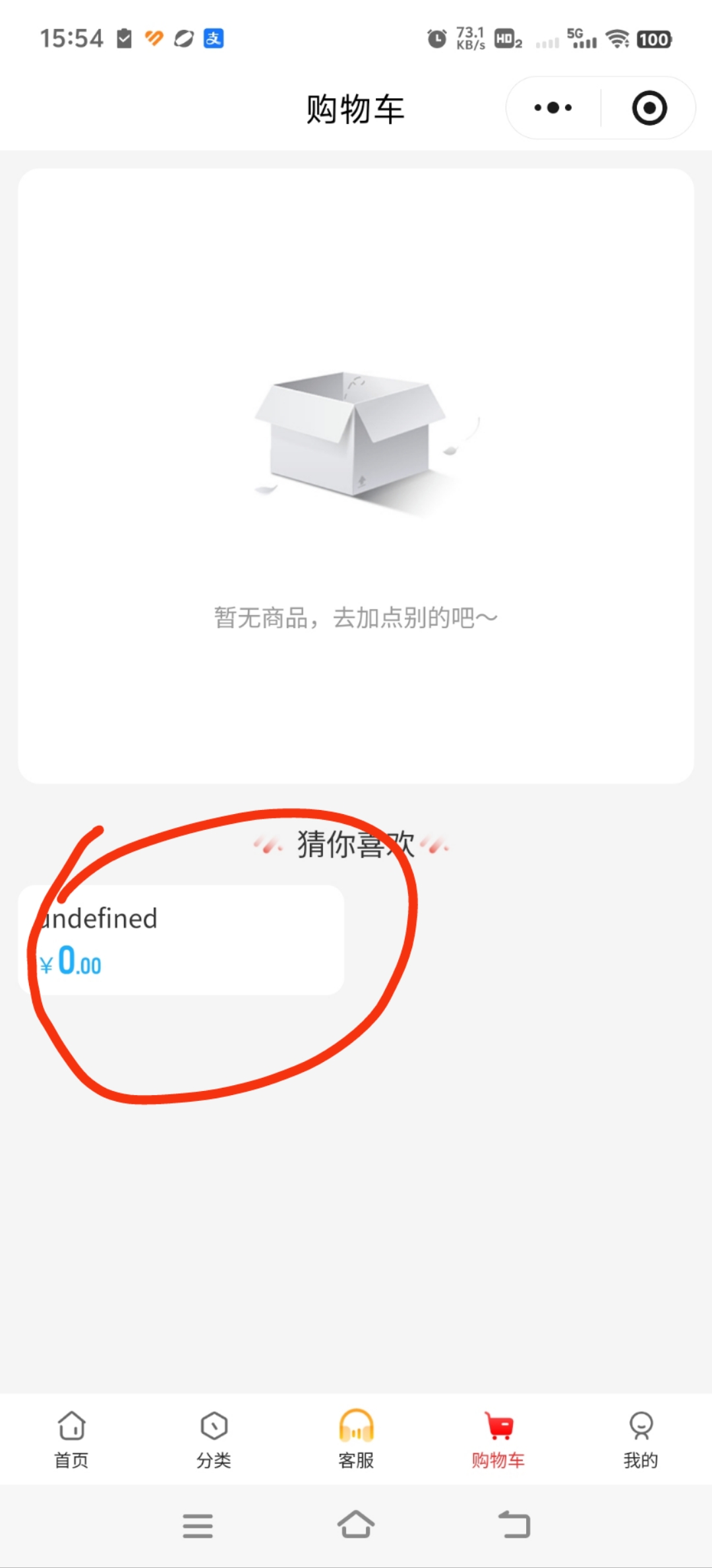Open the mini program more options menu
Image resolution: width=712 pixels, height=1568 pixels.
point(553,108)
